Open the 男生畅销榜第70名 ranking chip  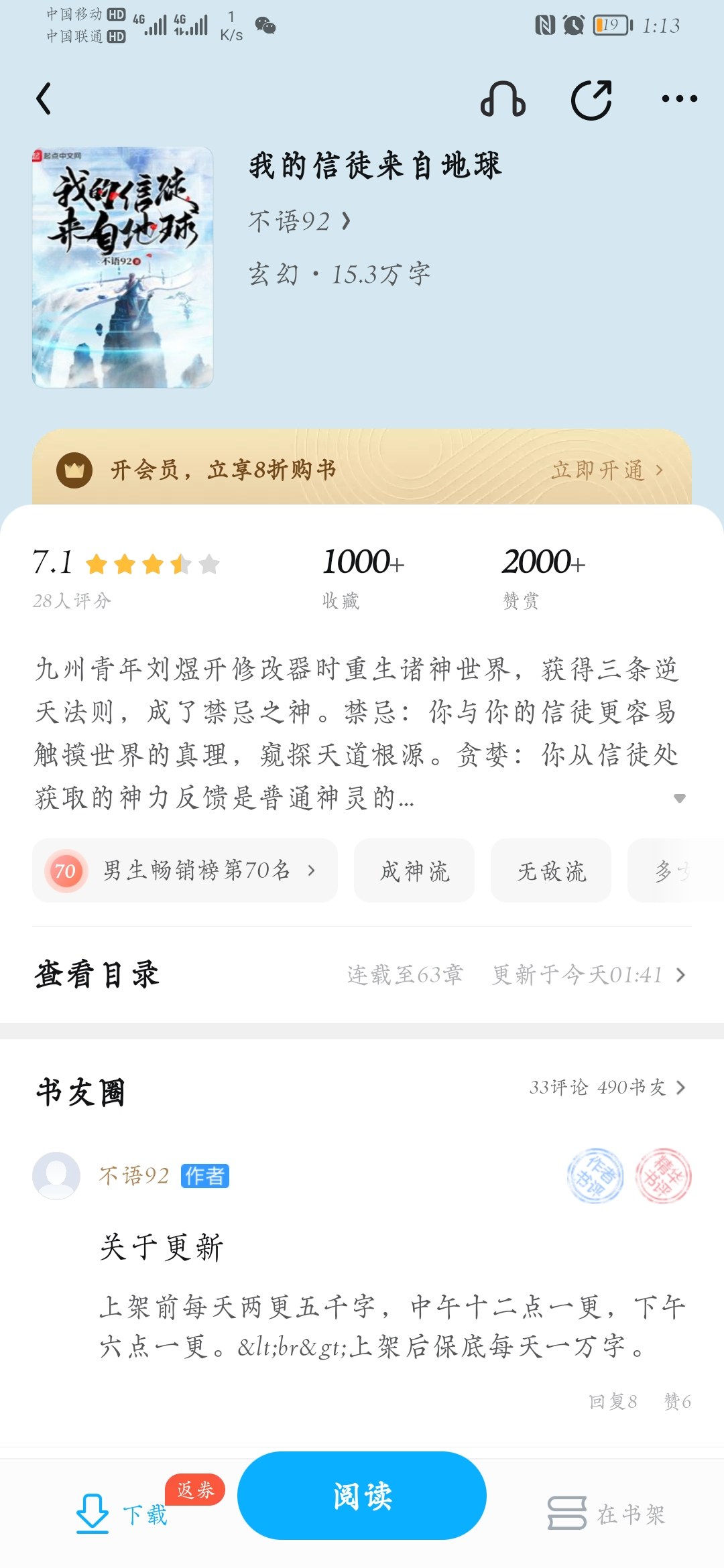pos(184,870)
